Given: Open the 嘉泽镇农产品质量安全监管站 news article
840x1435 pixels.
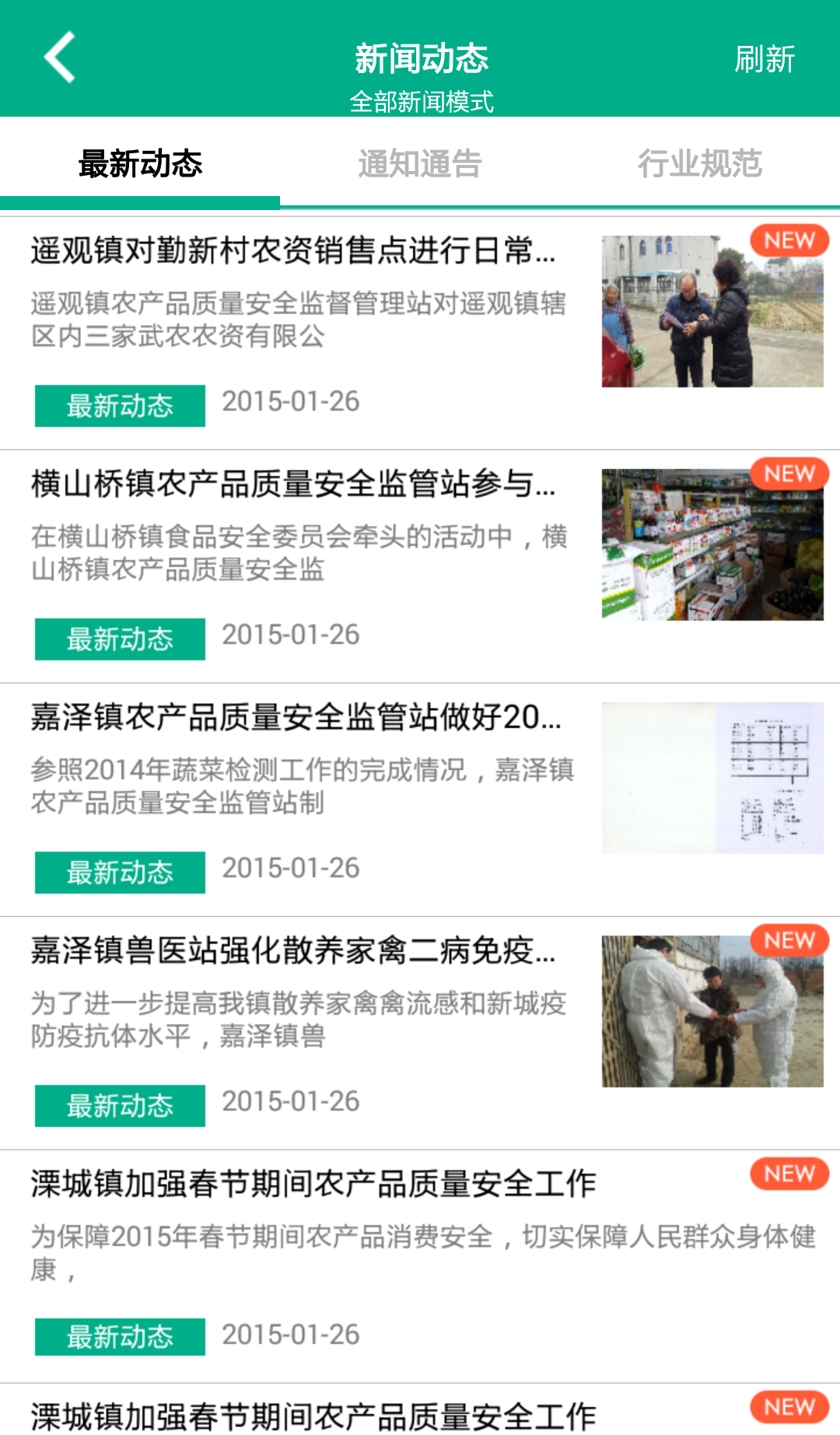Looking at the screenshot, I should 296,718.
